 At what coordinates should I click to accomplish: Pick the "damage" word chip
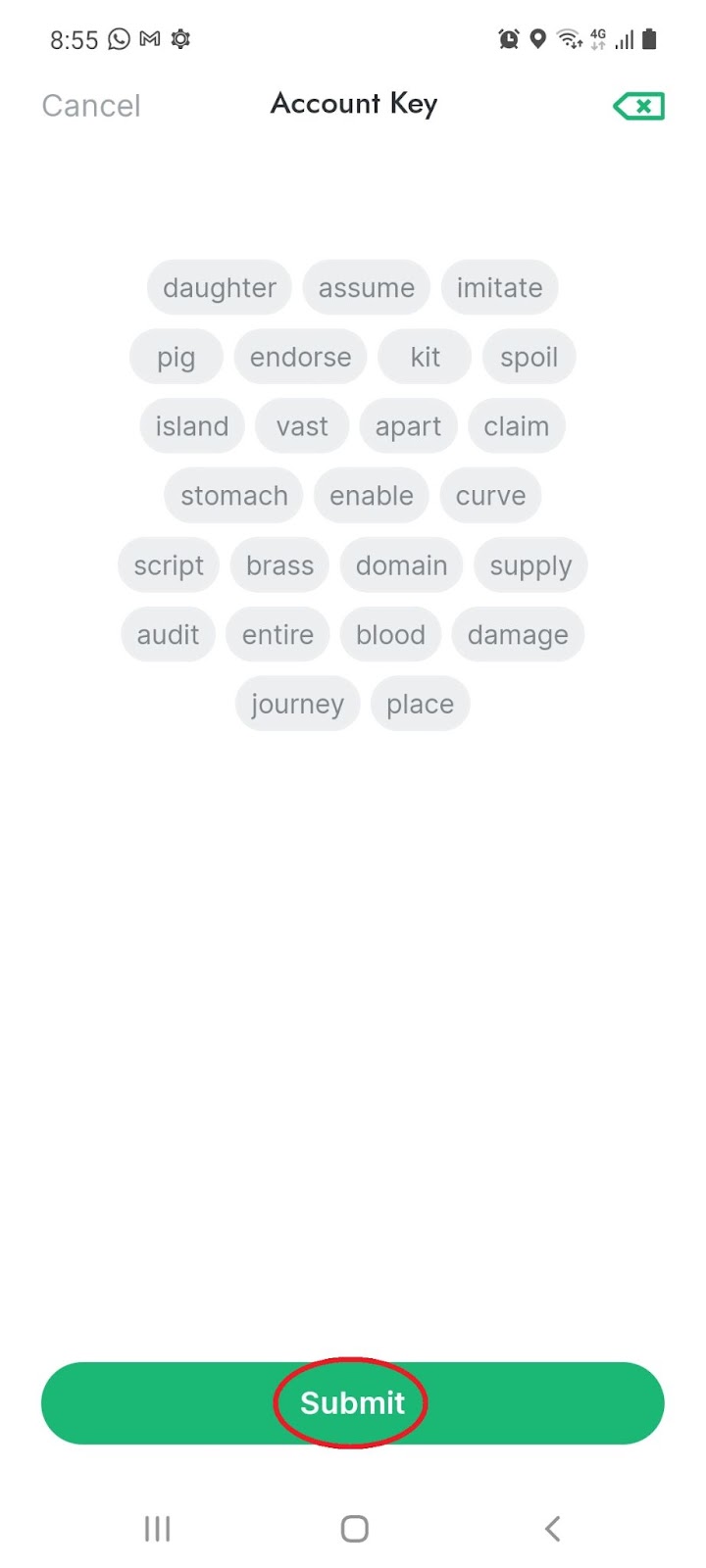click(x=518, y=635)
